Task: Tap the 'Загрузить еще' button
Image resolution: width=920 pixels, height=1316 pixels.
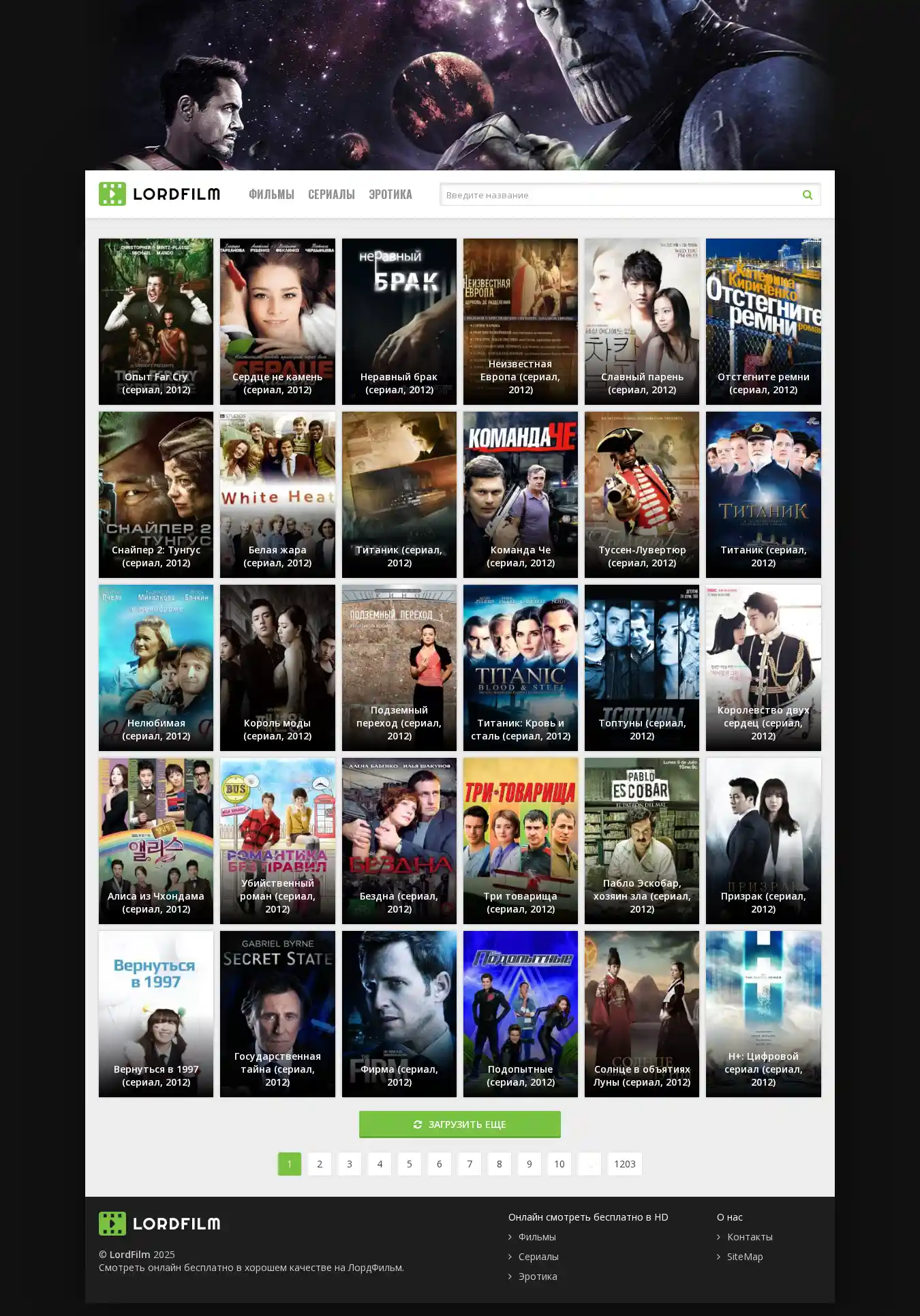Action: (x=460, y=1124)
